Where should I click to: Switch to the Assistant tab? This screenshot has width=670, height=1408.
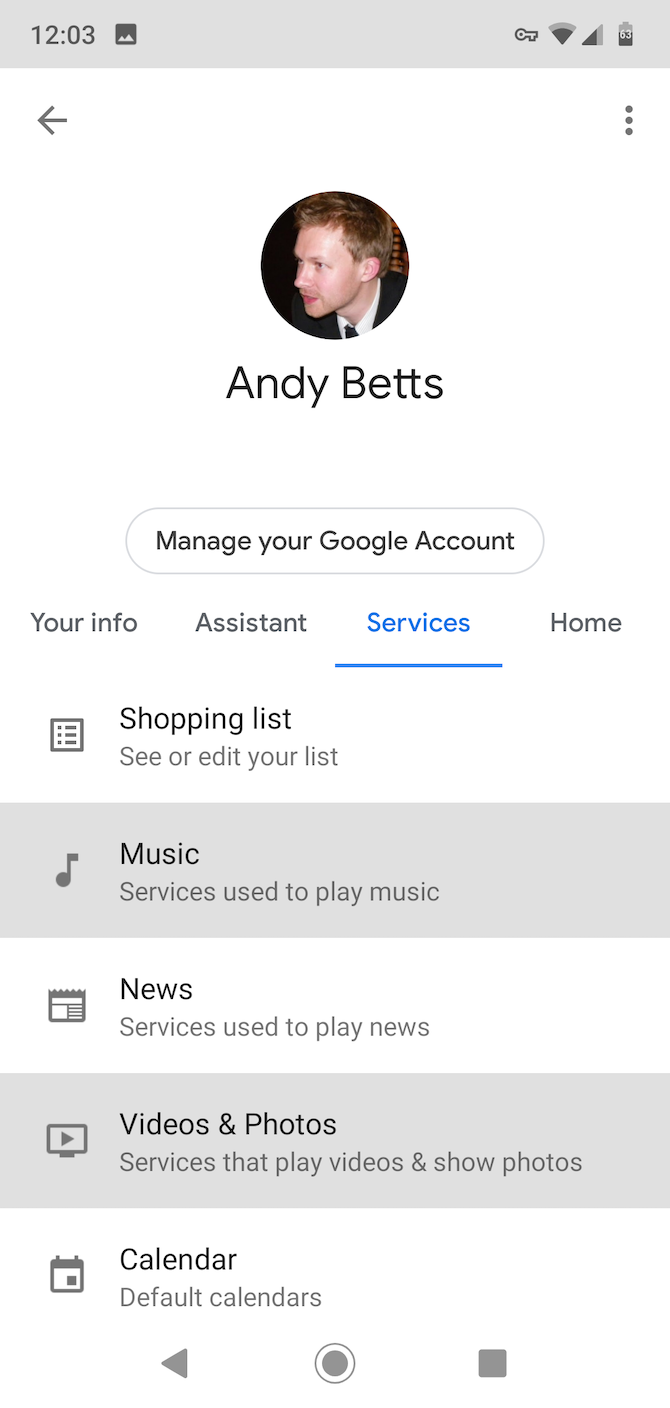pyautogui.click(x=251, y=623)
